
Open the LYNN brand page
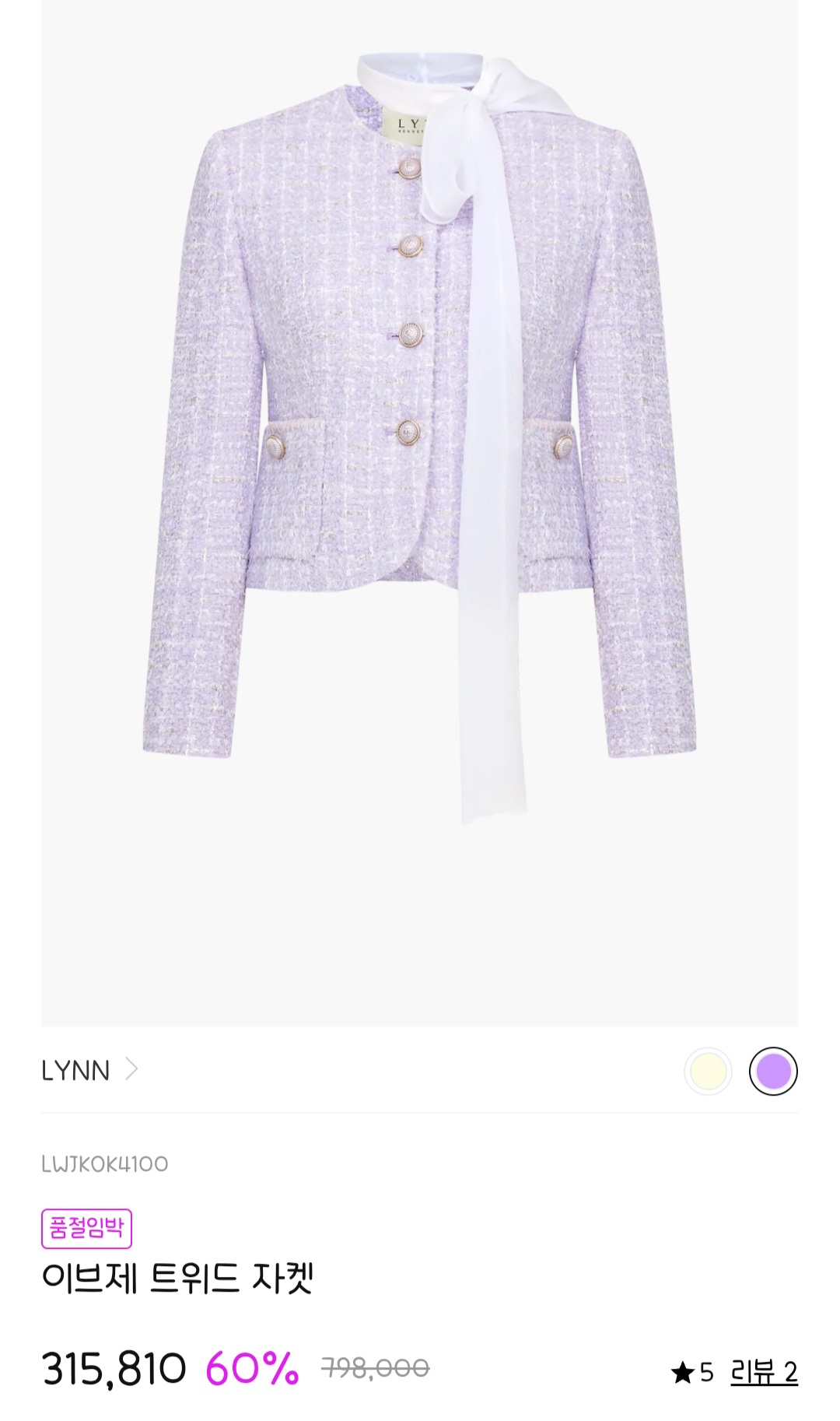tap(89, 1071)
